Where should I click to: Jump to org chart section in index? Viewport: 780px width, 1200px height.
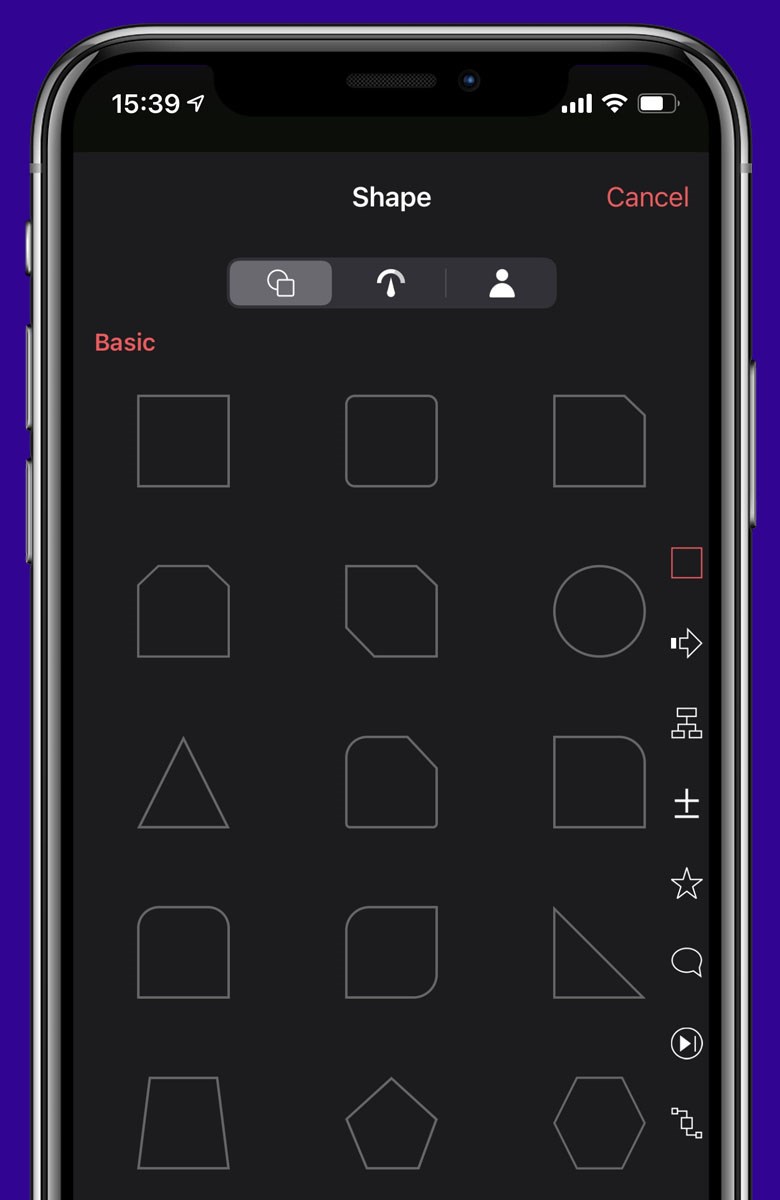pos(686,723)
